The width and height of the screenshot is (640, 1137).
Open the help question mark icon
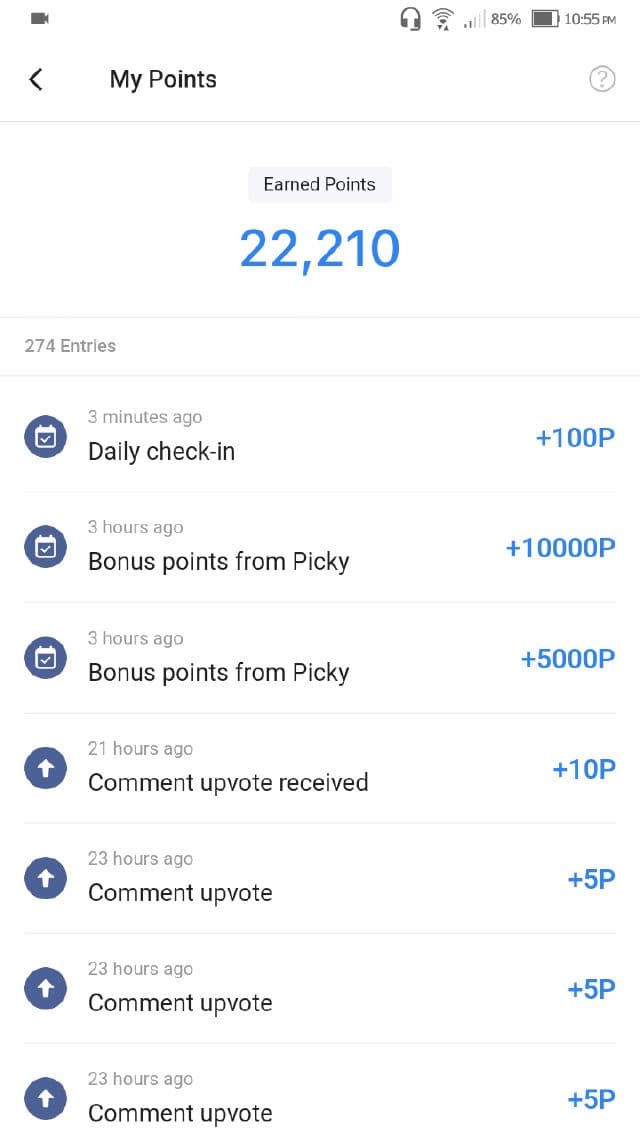(602, 79)
